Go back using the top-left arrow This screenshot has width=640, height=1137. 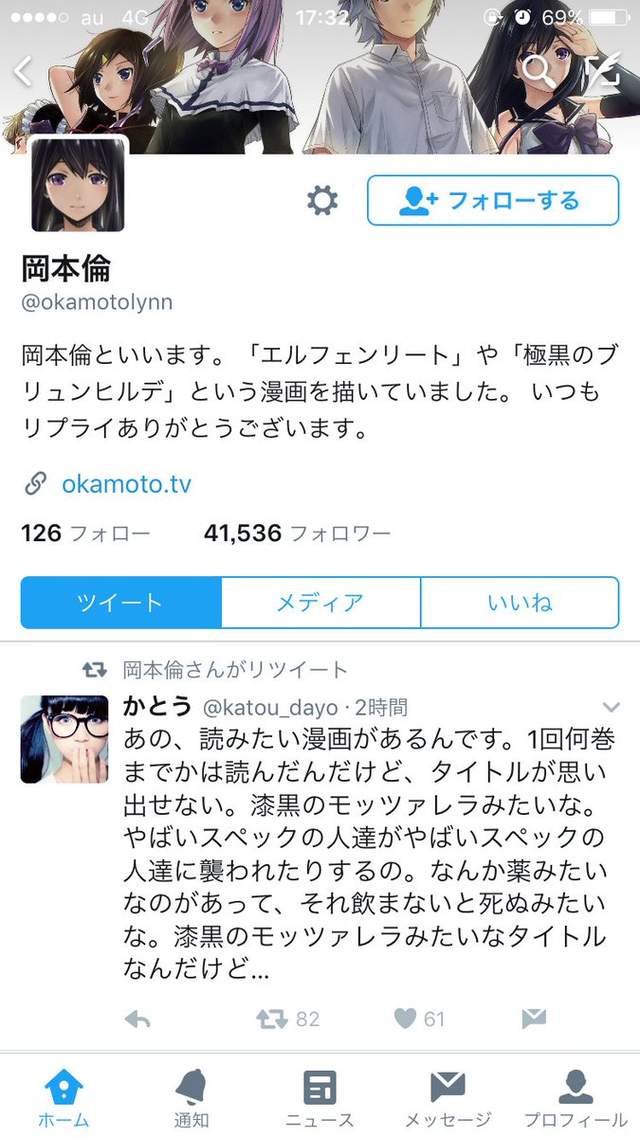pos(23,71)
